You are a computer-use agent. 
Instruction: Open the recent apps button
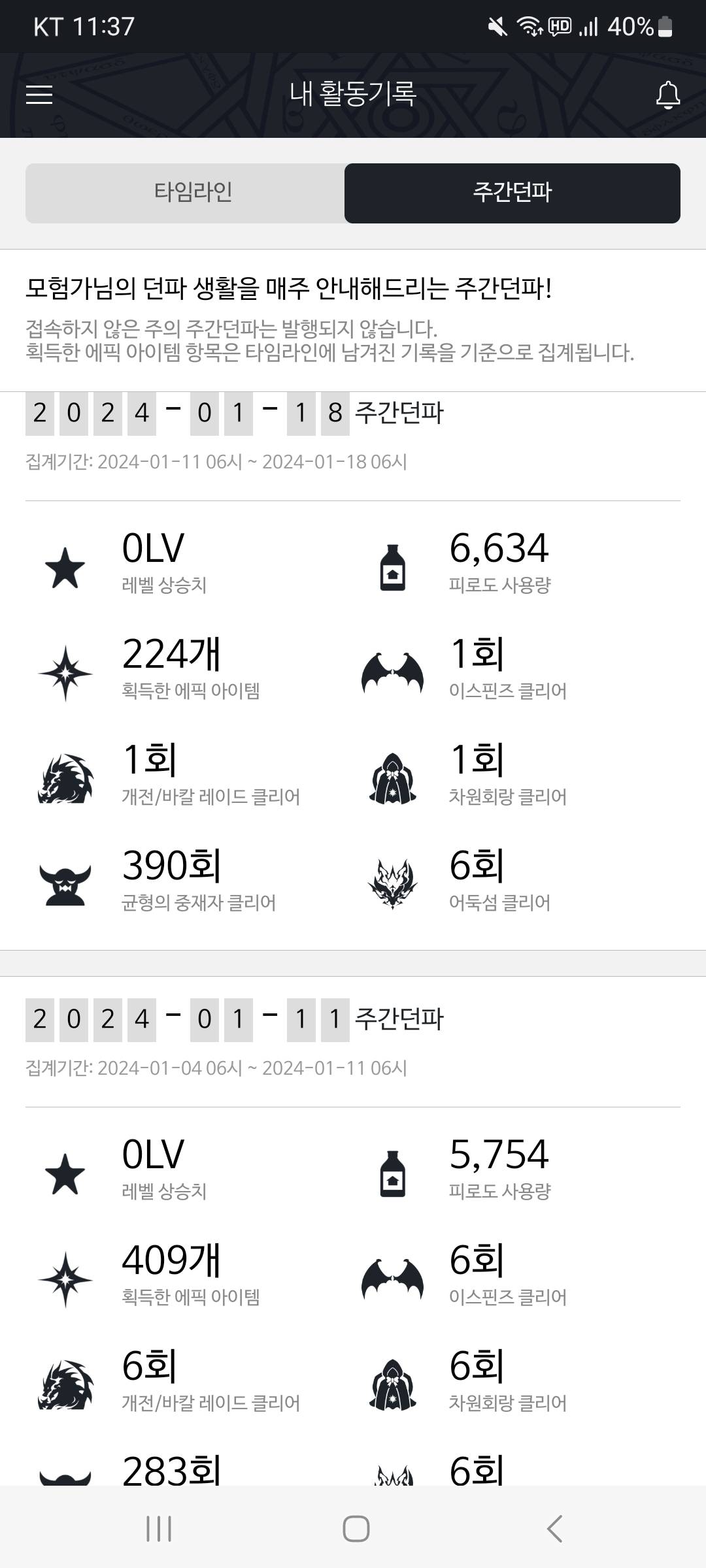tap(159, 1529)
